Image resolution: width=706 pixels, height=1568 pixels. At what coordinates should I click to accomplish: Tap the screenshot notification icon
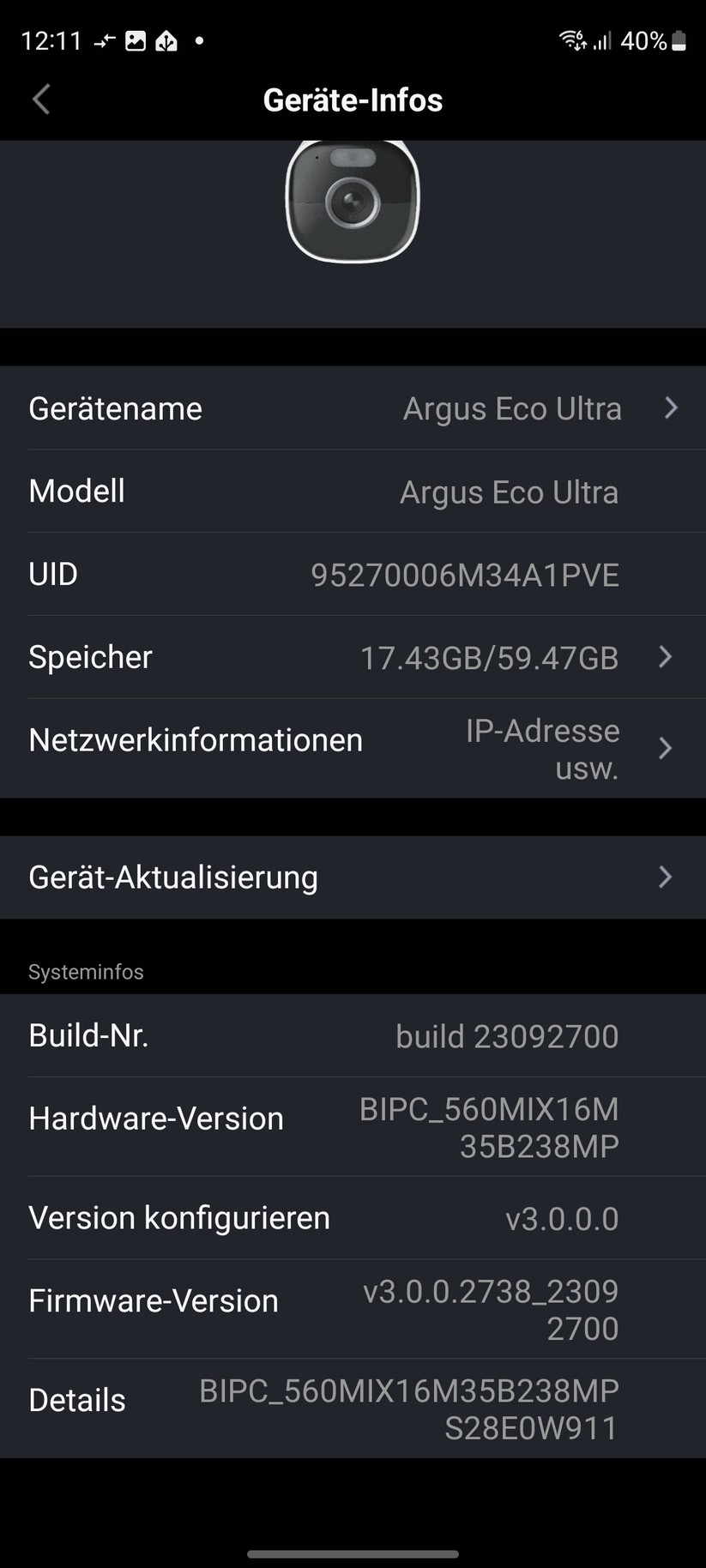136,39
